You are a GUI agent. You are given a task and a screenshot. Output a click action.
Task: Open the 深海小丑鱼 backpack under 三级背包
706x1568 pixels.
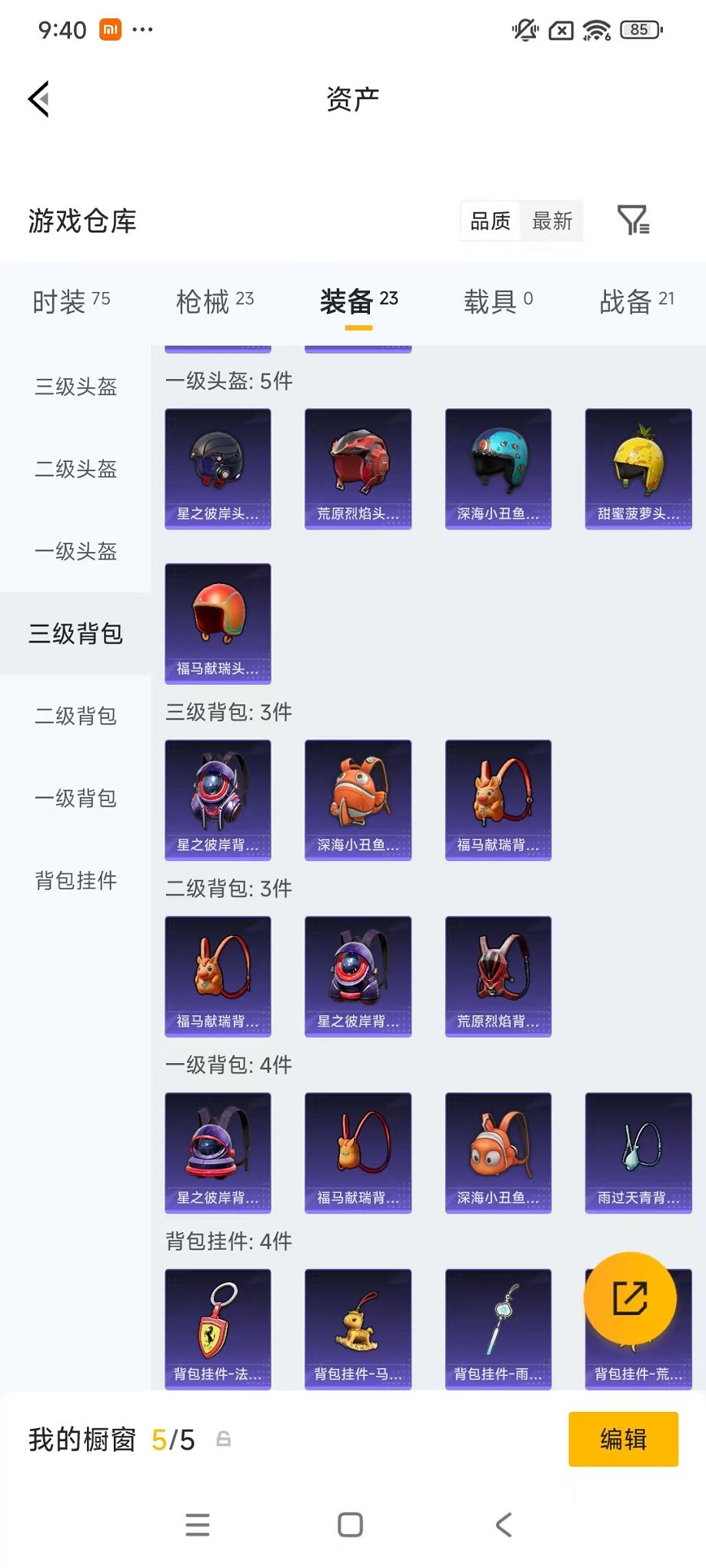coord(358,799)
